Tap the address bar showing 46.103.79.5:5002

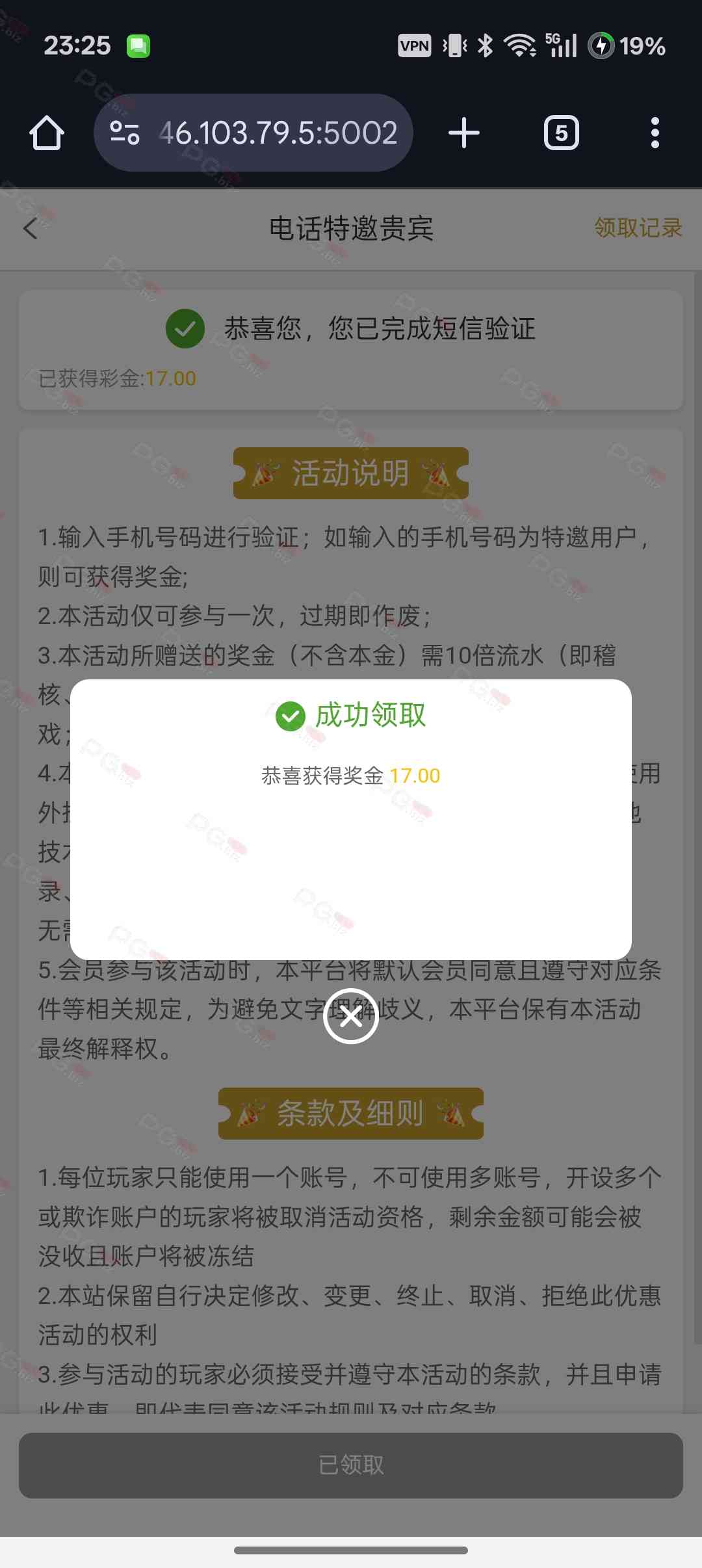[278, 133]
